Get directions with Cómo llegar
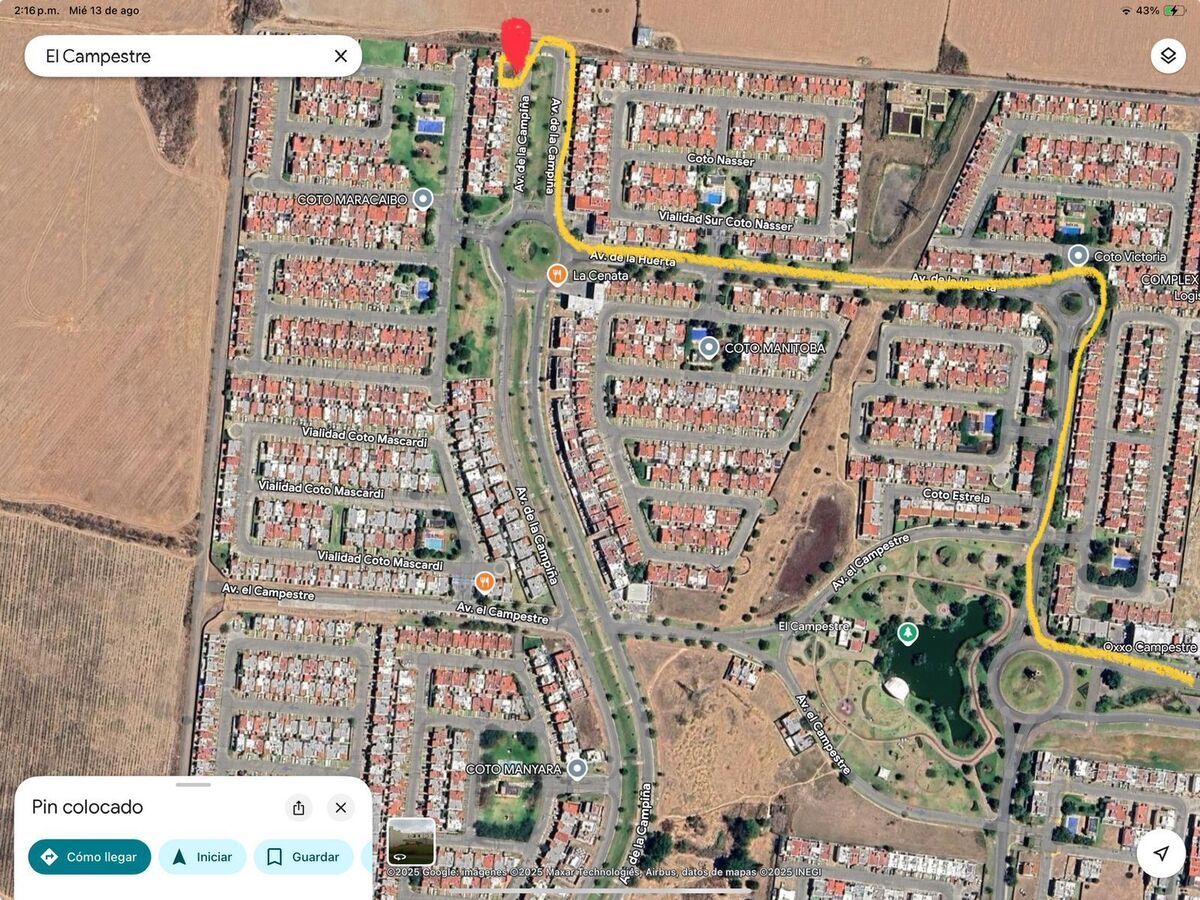Screen dimensions: 1200x900 point(89,857)
